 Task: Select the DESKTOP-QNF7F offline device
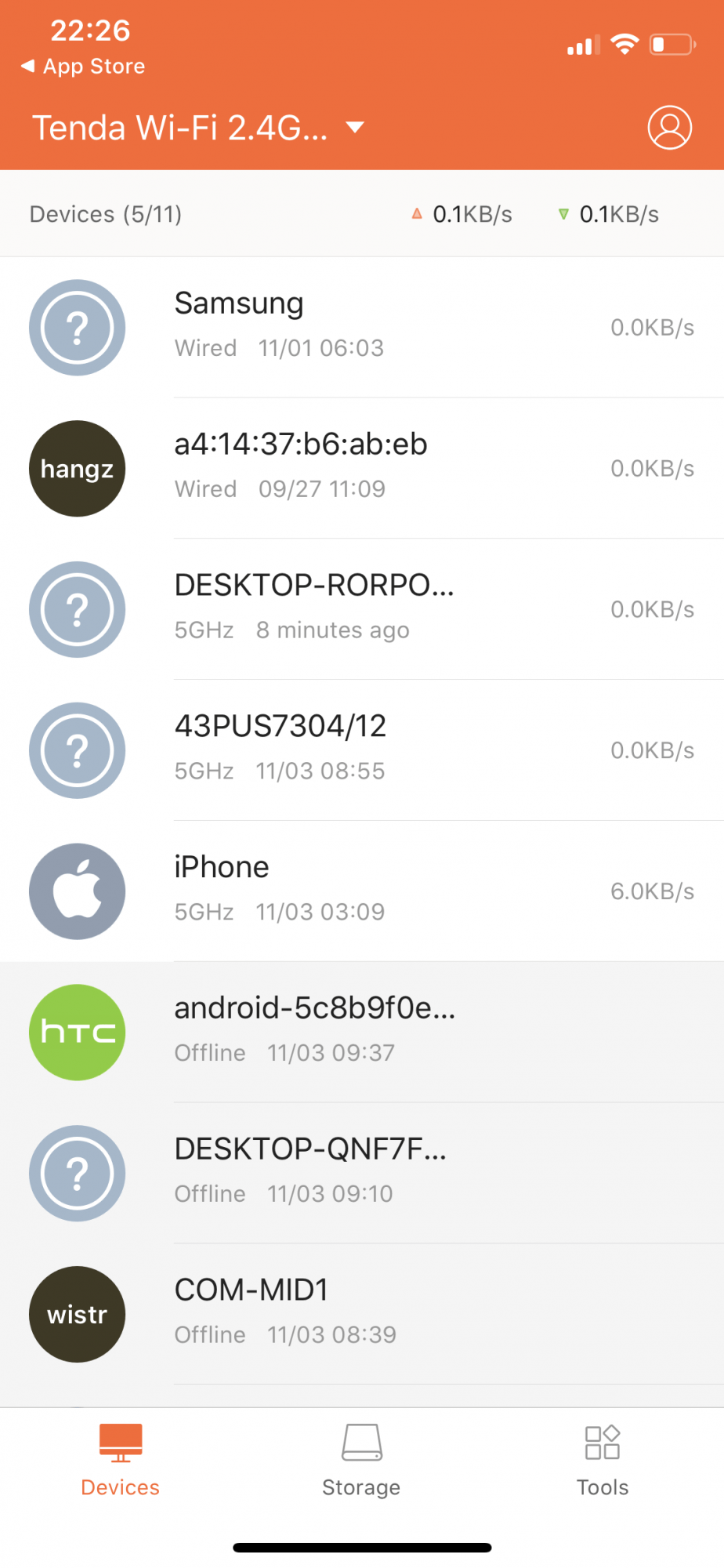(x=360, y=1174)
